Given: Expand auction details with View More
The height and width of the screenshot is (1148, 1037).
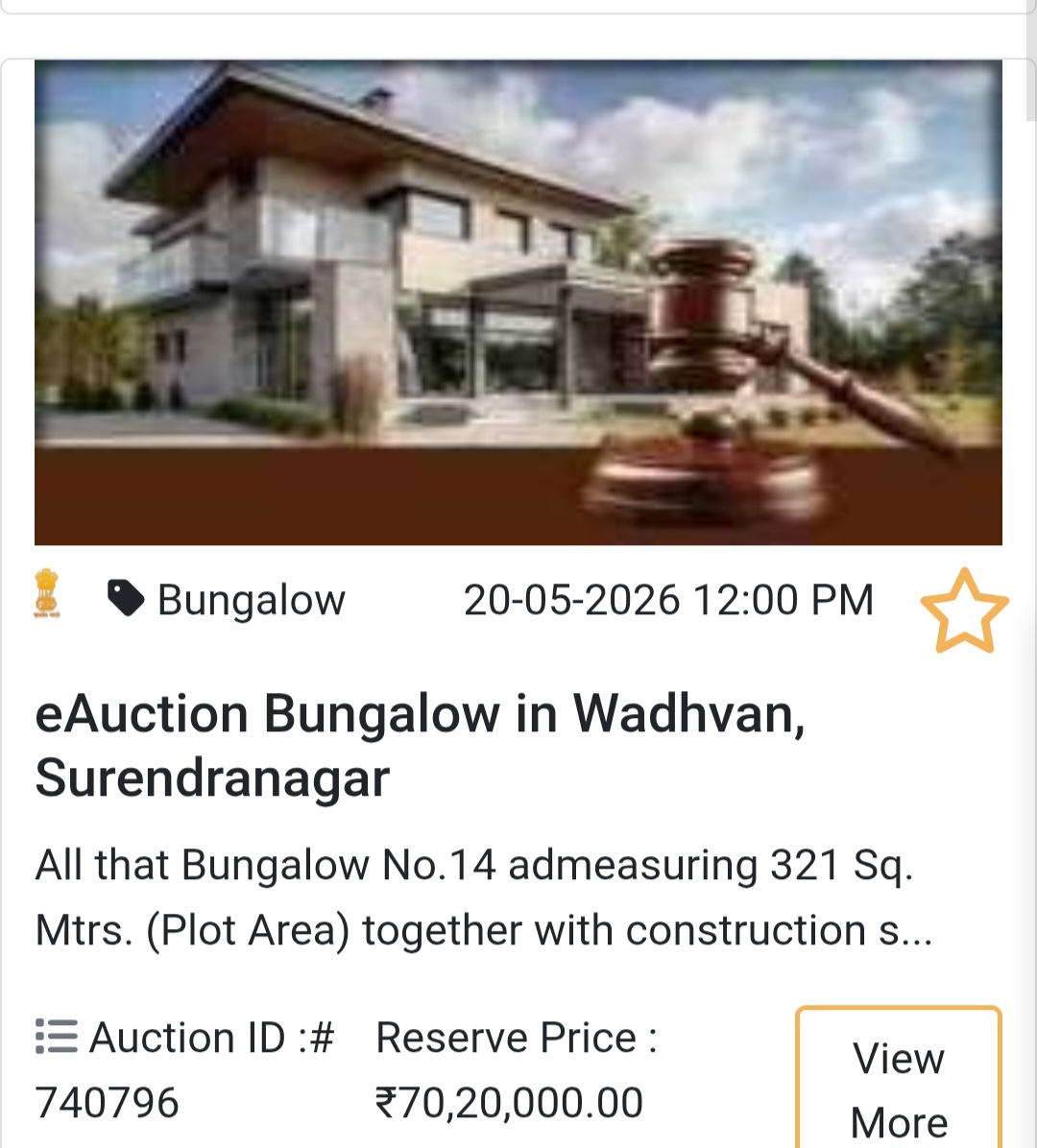Looking at the screenshot, I should click(897, 1085).
